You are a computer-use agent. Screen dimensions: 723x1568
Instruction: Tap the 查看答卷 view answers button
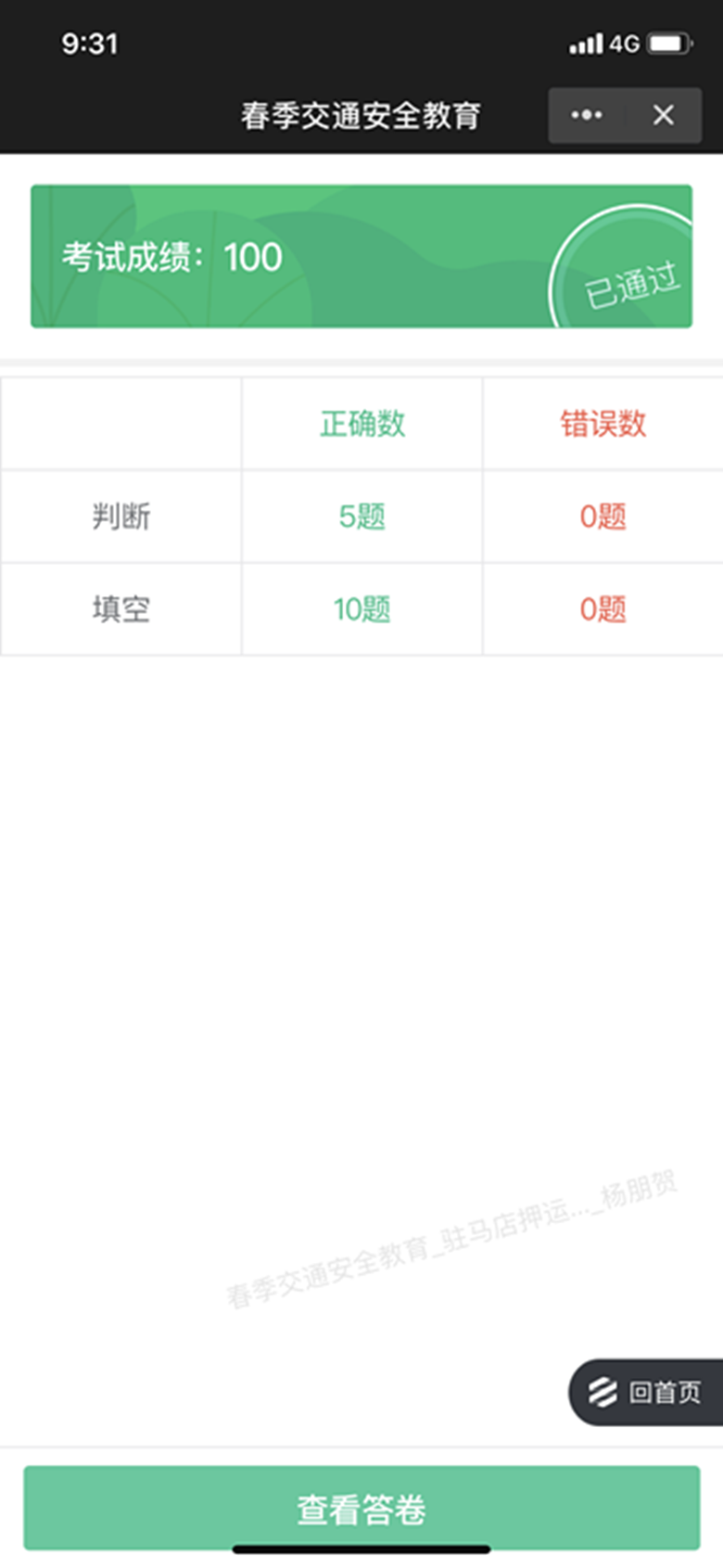tap(361, 1509)
